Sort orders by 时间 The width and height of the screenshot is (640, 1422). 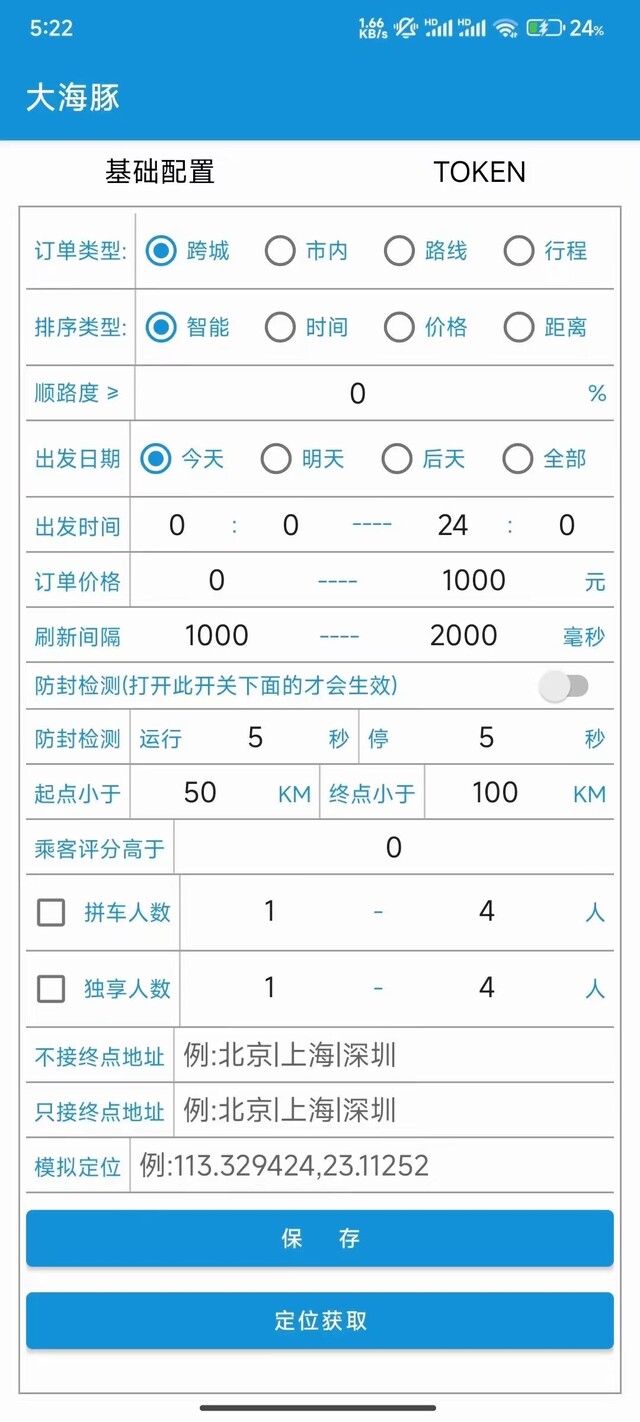tap(307, 327)
